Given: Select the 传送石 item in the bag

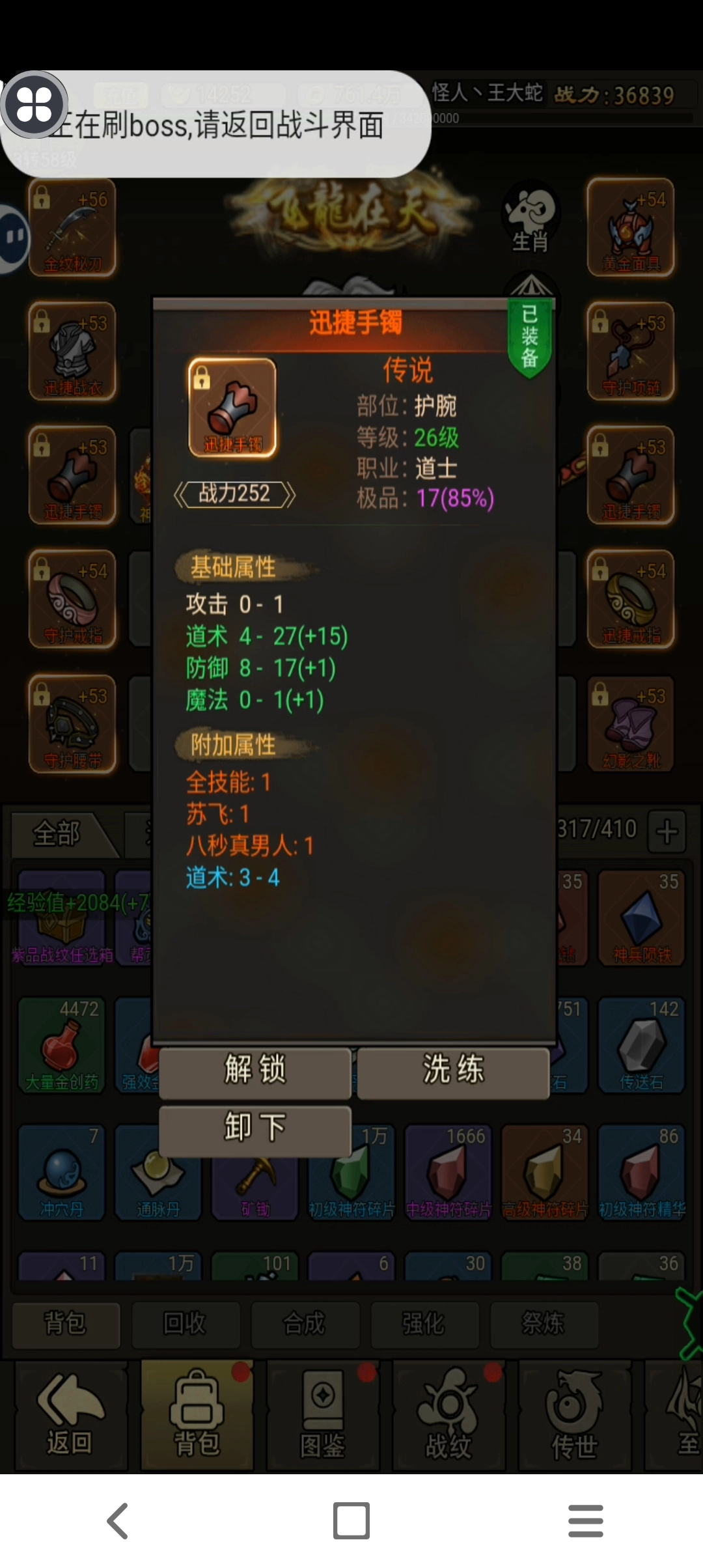Looking at the screenshot, I should (x=641, y=1045).
